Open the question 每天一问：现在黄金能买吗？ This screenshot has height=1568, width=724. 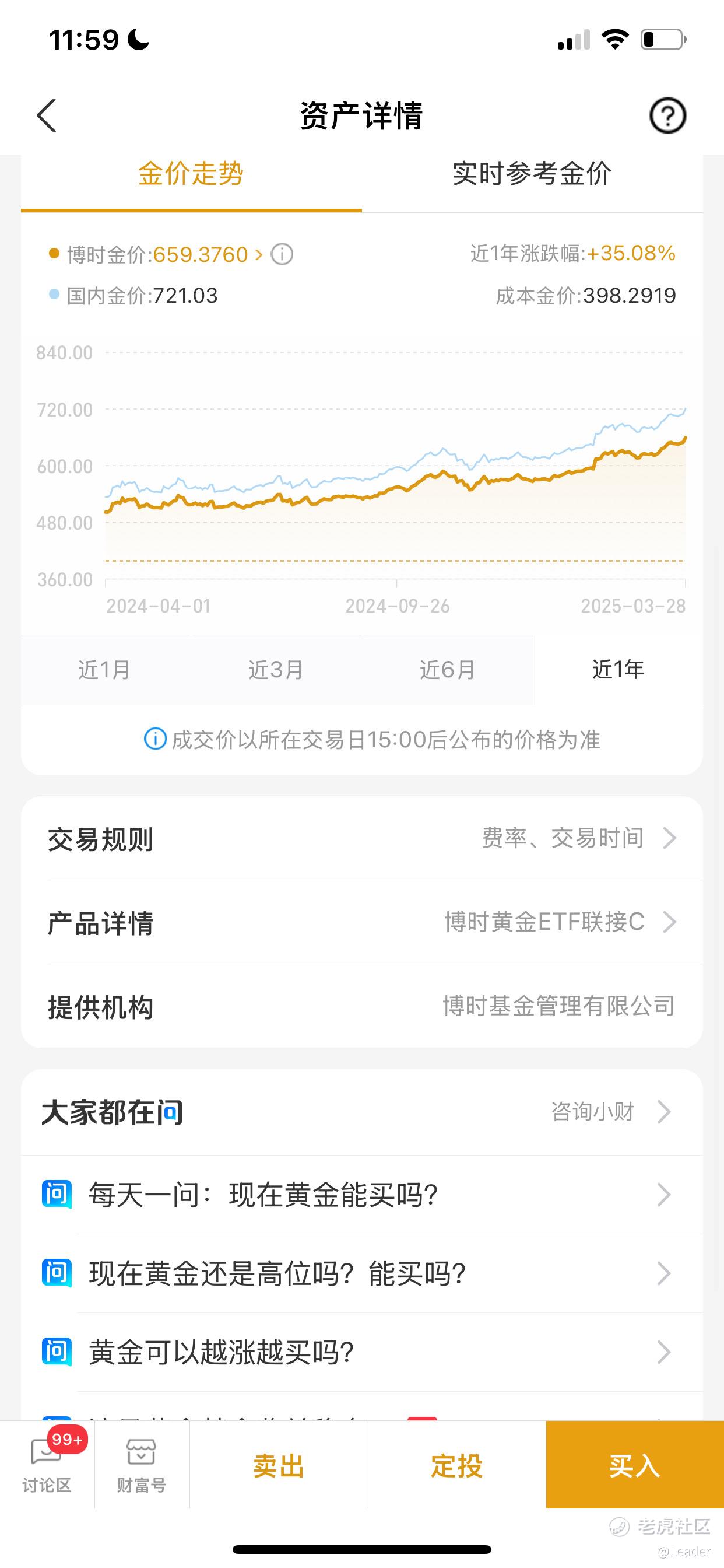(x=362, y=1195)
